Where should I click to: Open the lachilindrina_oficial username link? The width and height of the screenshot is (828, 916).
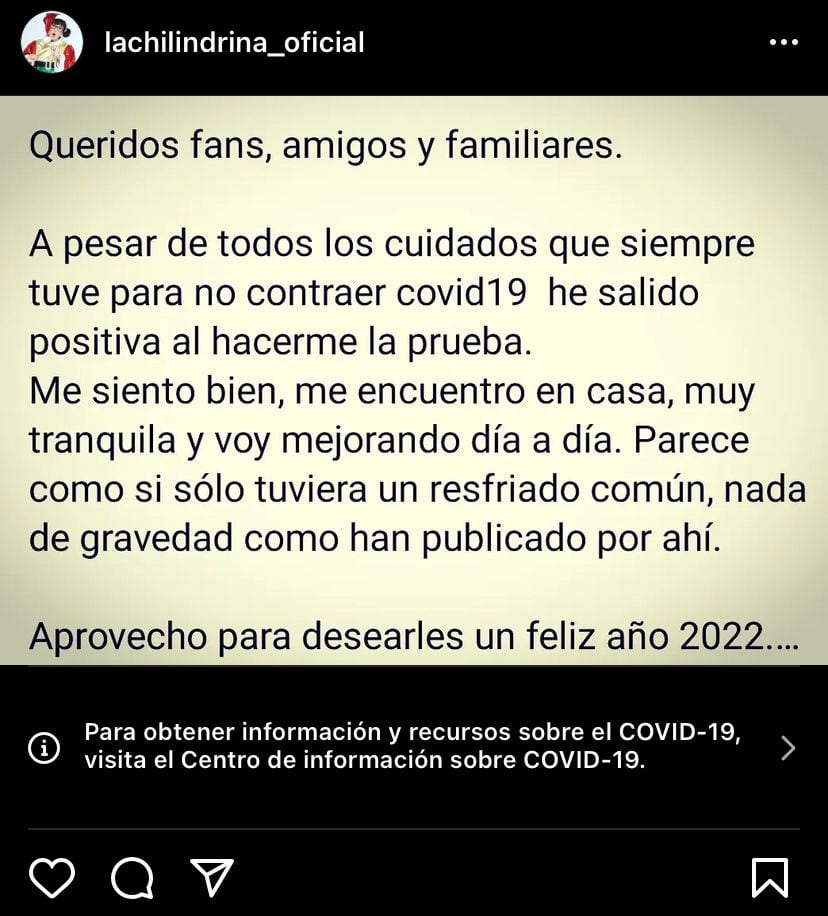[x=235, y=42]
